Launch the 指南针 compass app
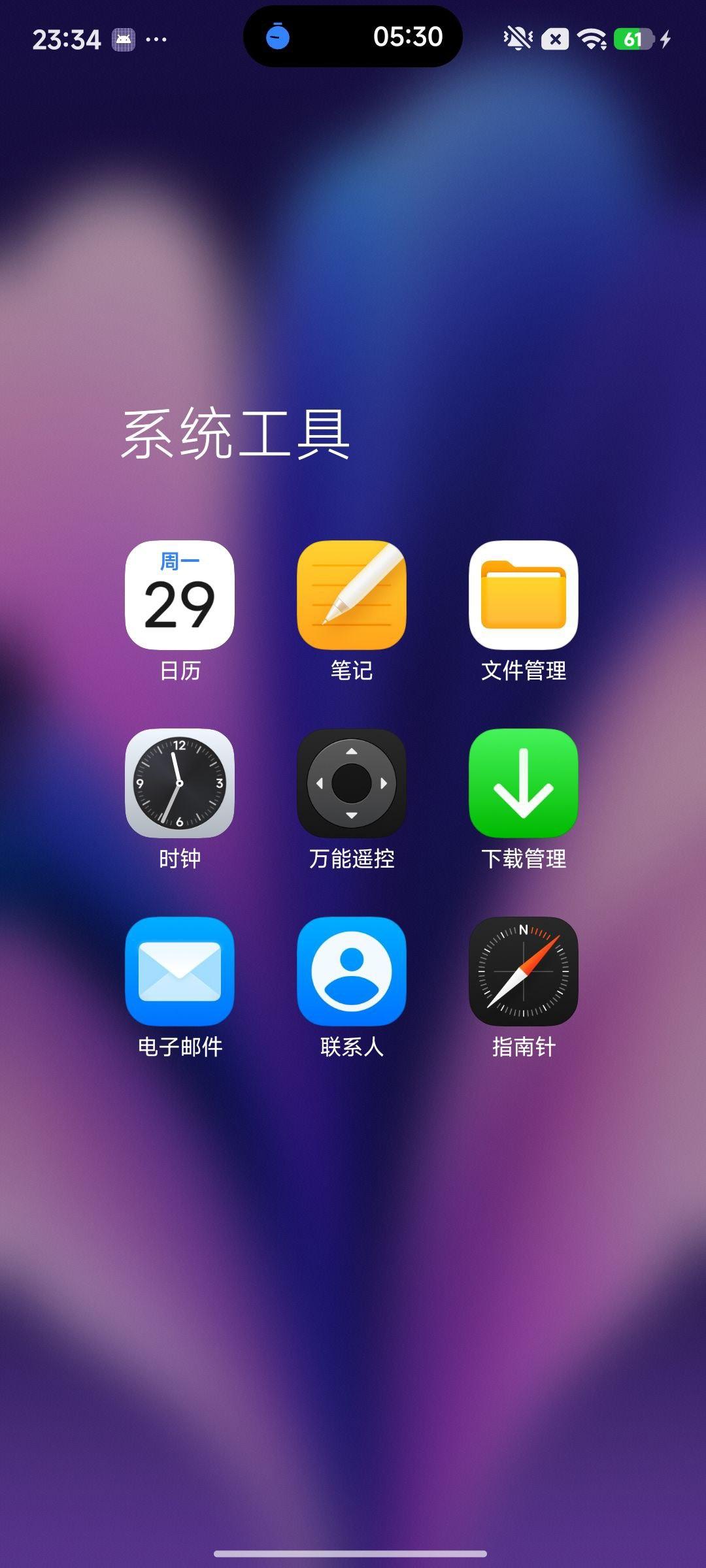The image size is (706, 1568). coord(524,972)
